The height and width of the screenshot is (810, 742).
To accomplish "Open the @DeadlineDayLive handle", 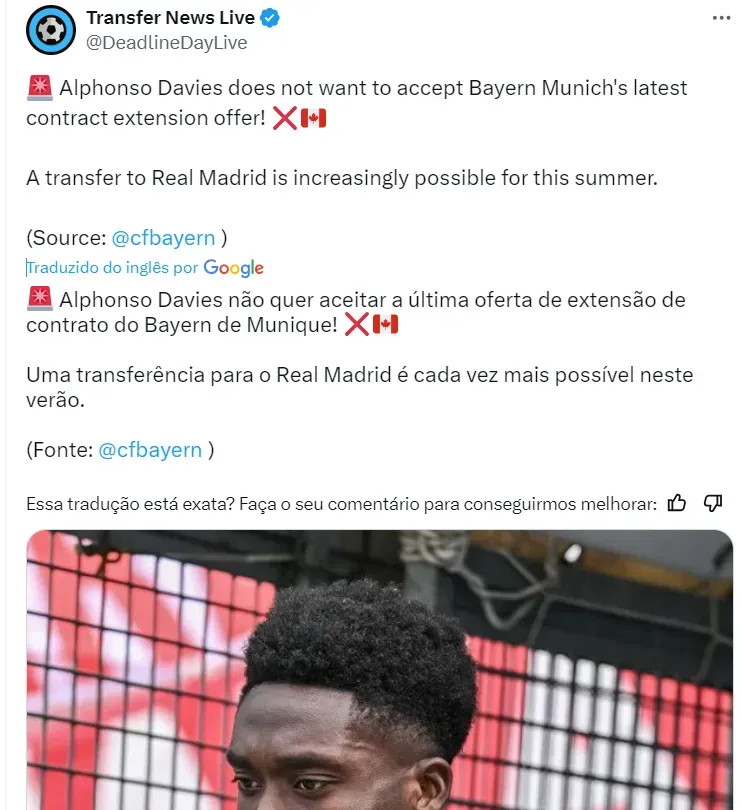I will point(167,43).
